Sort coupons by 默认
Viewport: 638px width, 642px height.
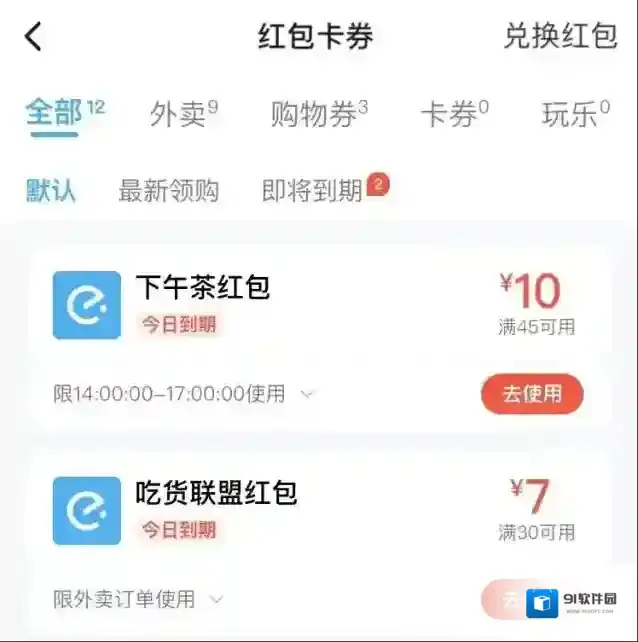pyautogui.click(x=51, y=190)
